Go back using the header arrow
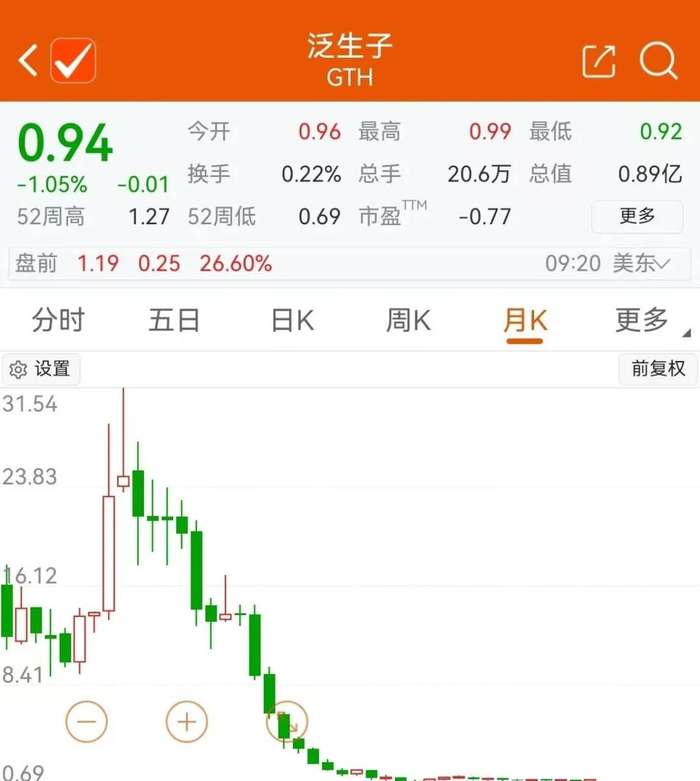The image size is (700, 781). tap(27, 60)
